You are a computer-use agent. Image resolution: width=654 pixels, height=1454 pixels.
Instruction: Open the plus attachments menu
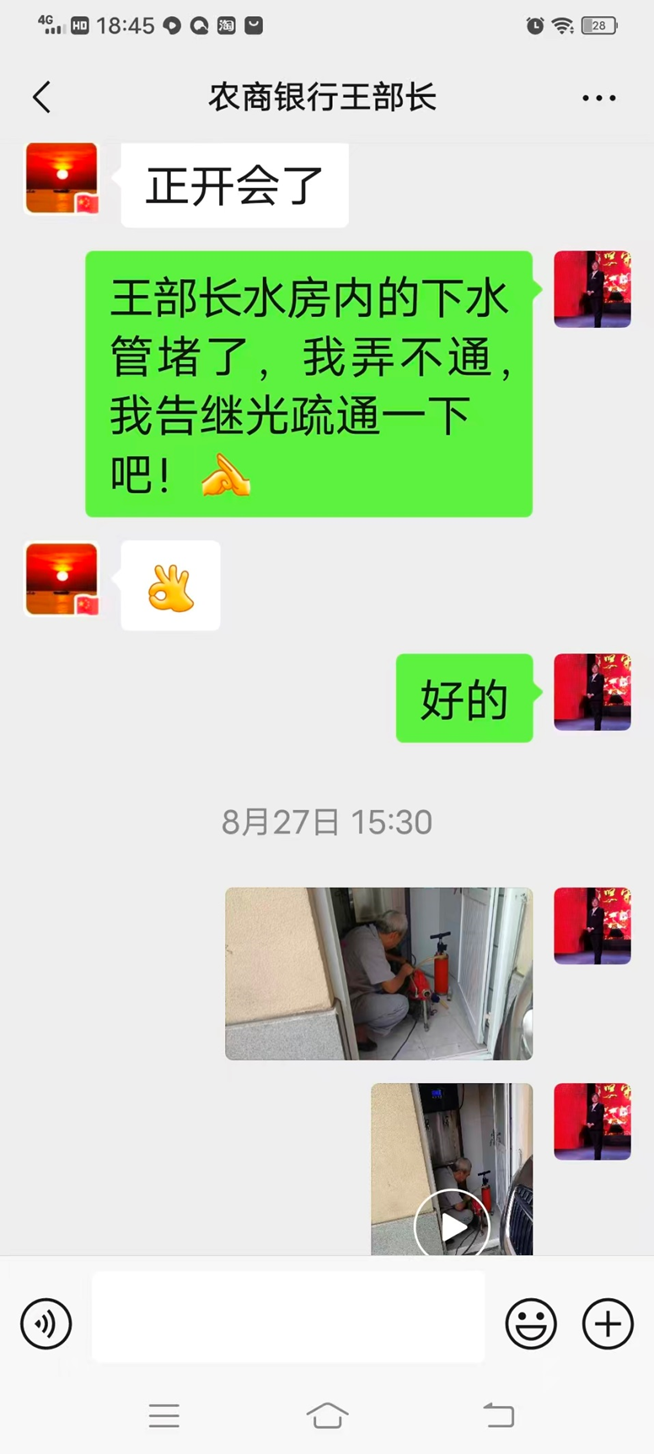point(608,1324)
